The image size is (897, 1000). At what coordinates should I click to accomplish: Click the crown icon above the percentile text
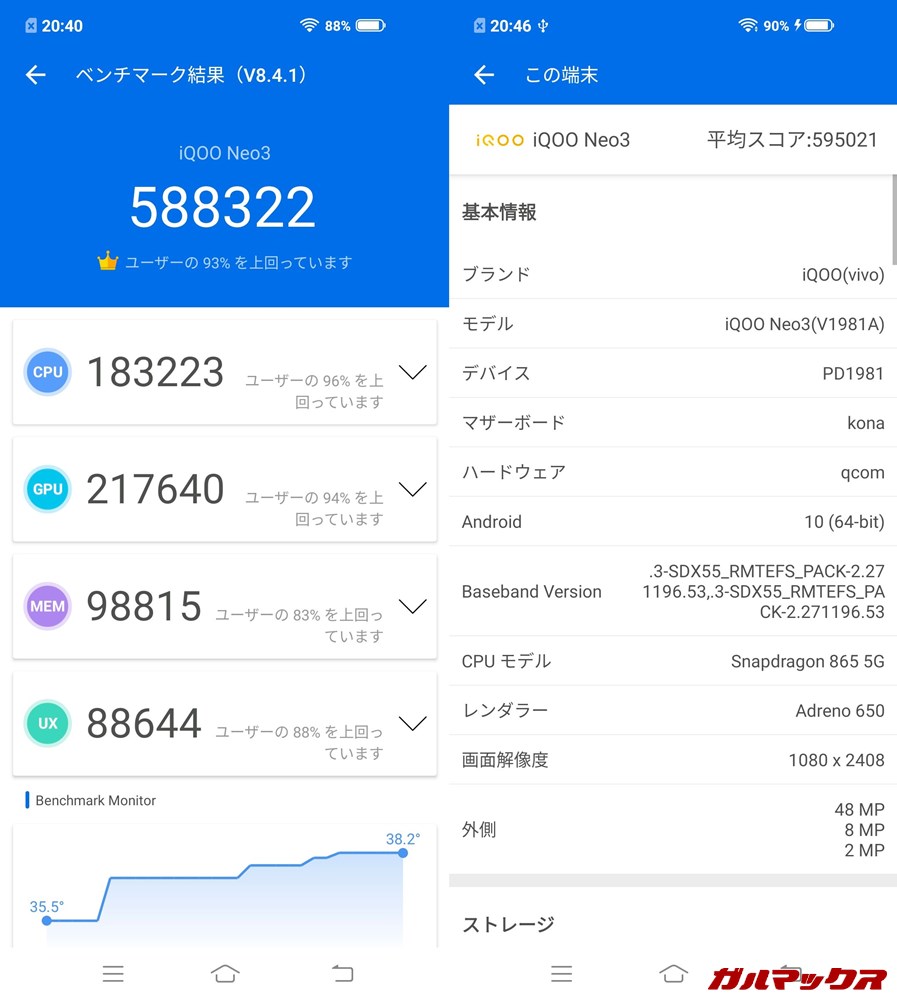click(x=105, y=261)
